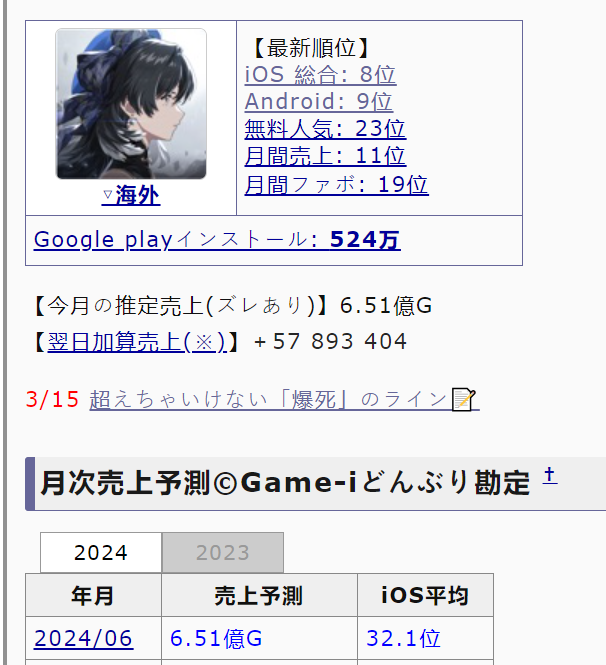Open the 月間売上 11位 link
This screenshot has height=665, width=606.
(x=325, y=156)
